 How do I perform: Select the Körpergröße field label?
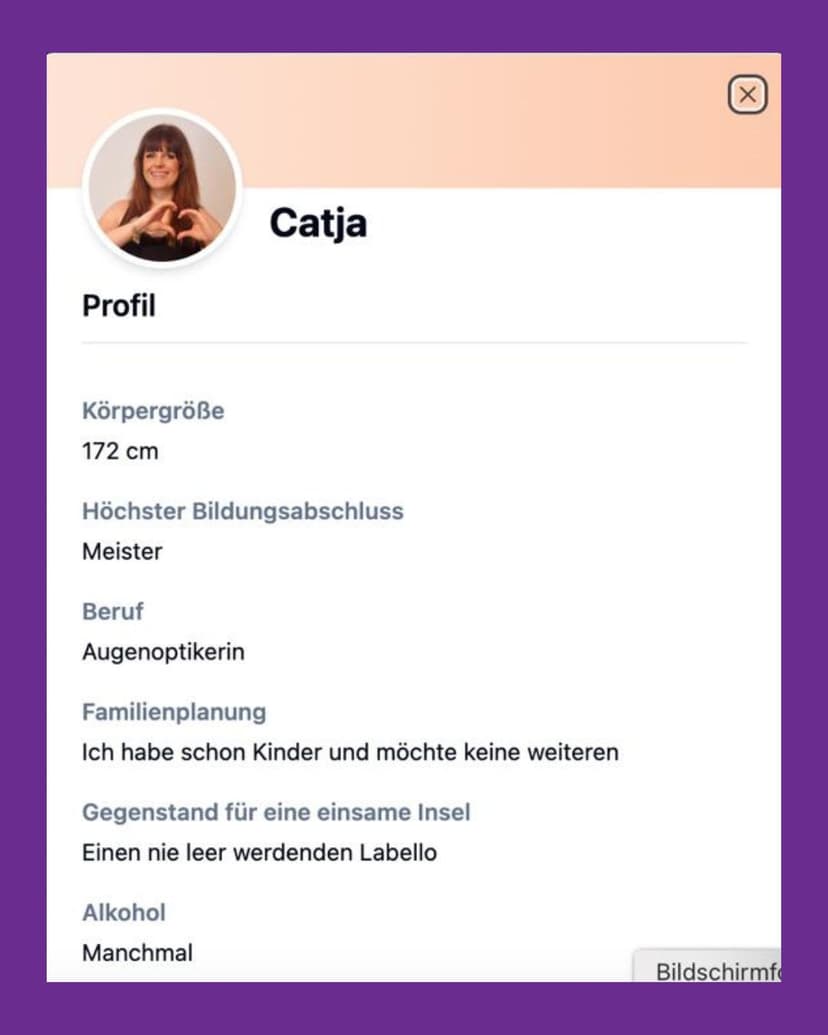tap(152, 411)
